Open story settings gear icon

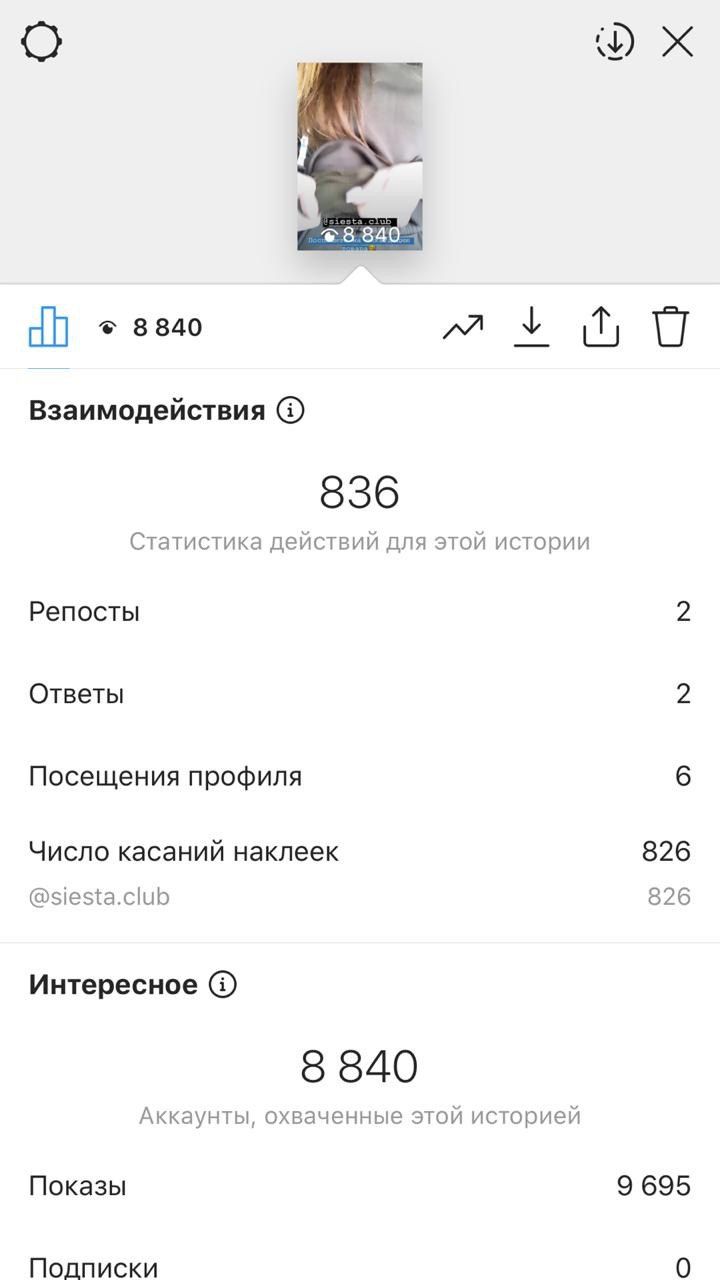point(42,42)
